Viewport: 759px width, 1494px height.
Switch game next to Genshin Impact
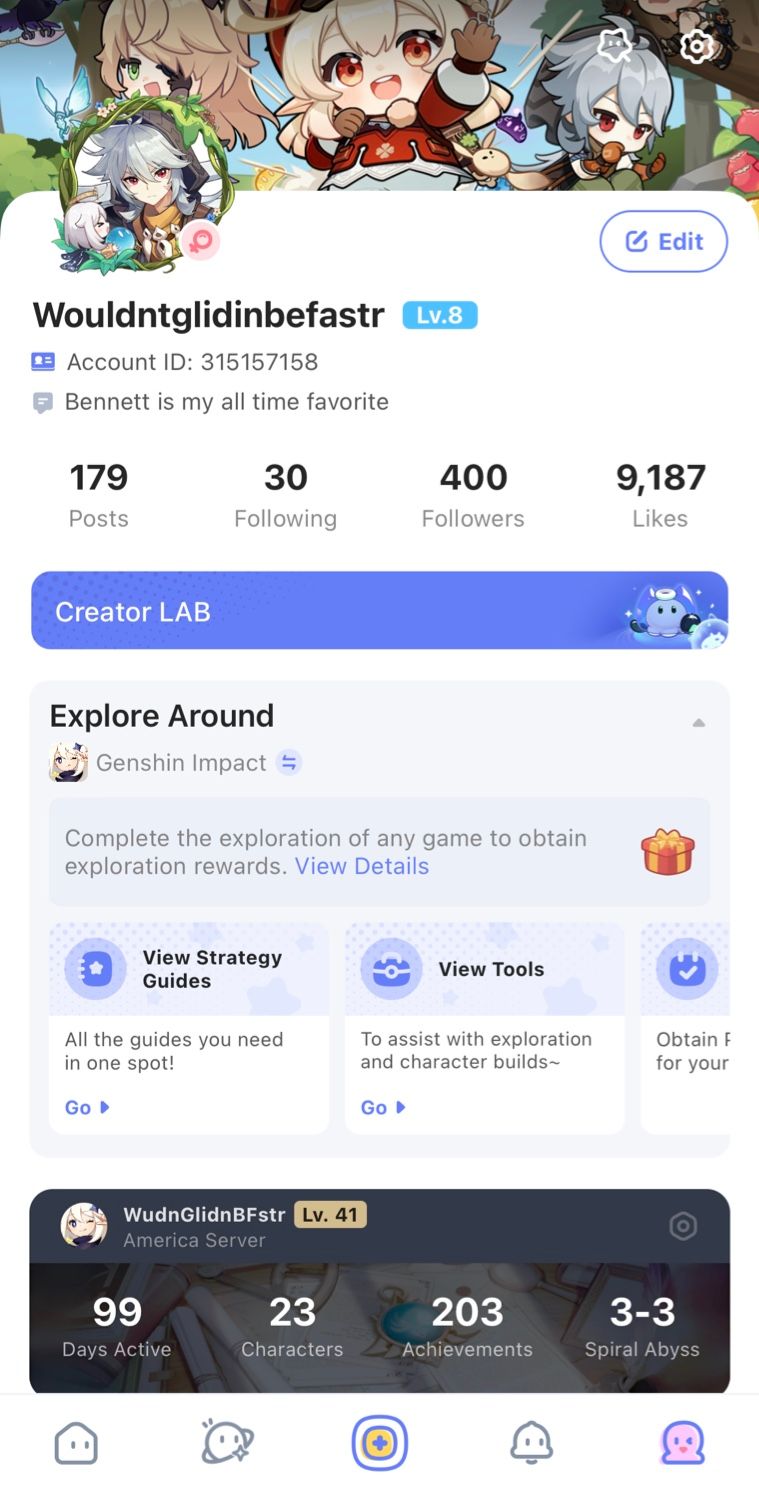[289, 763]
